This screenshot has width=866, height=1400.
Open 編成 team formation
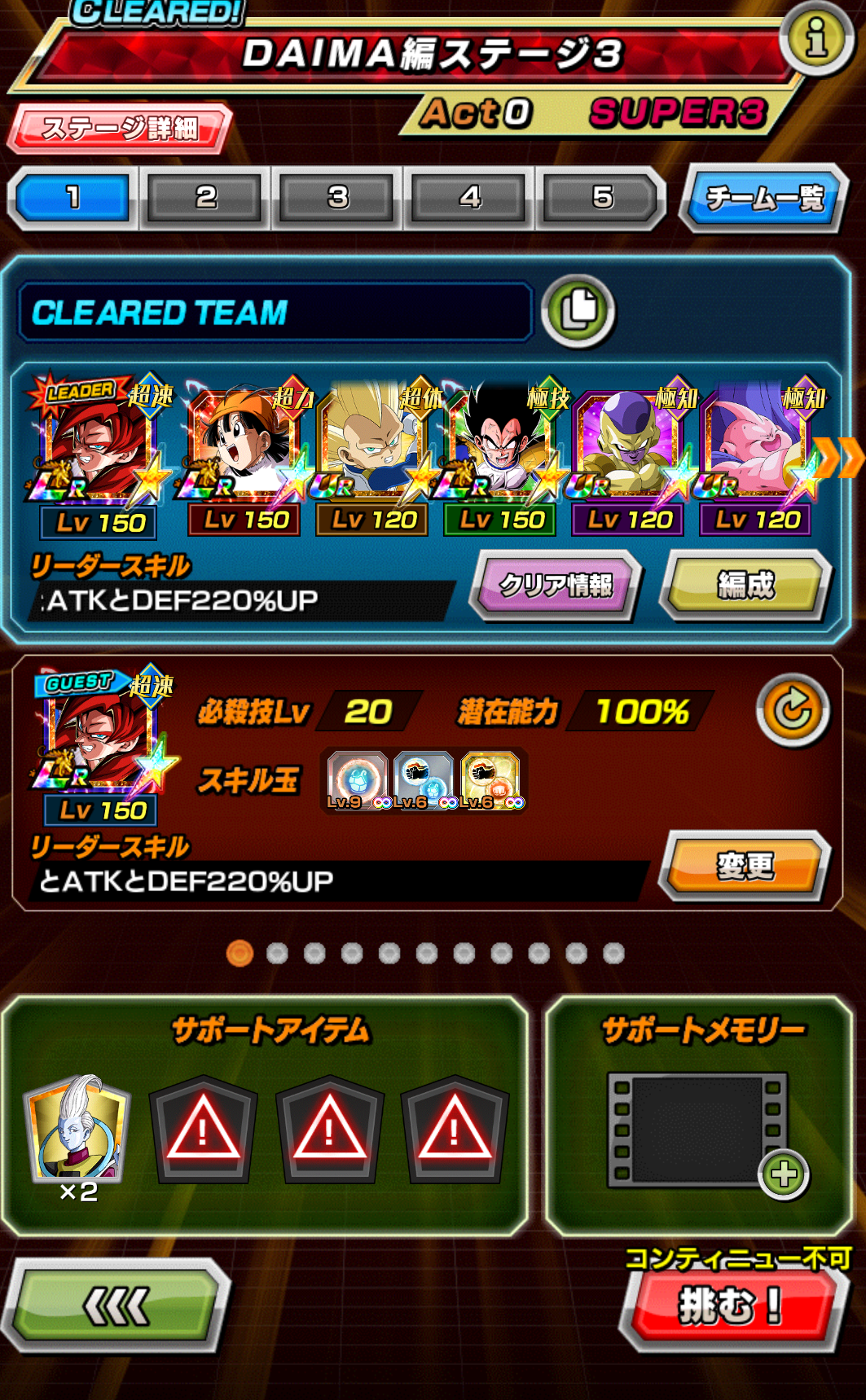pyautogui.click(x=745, y=585)
